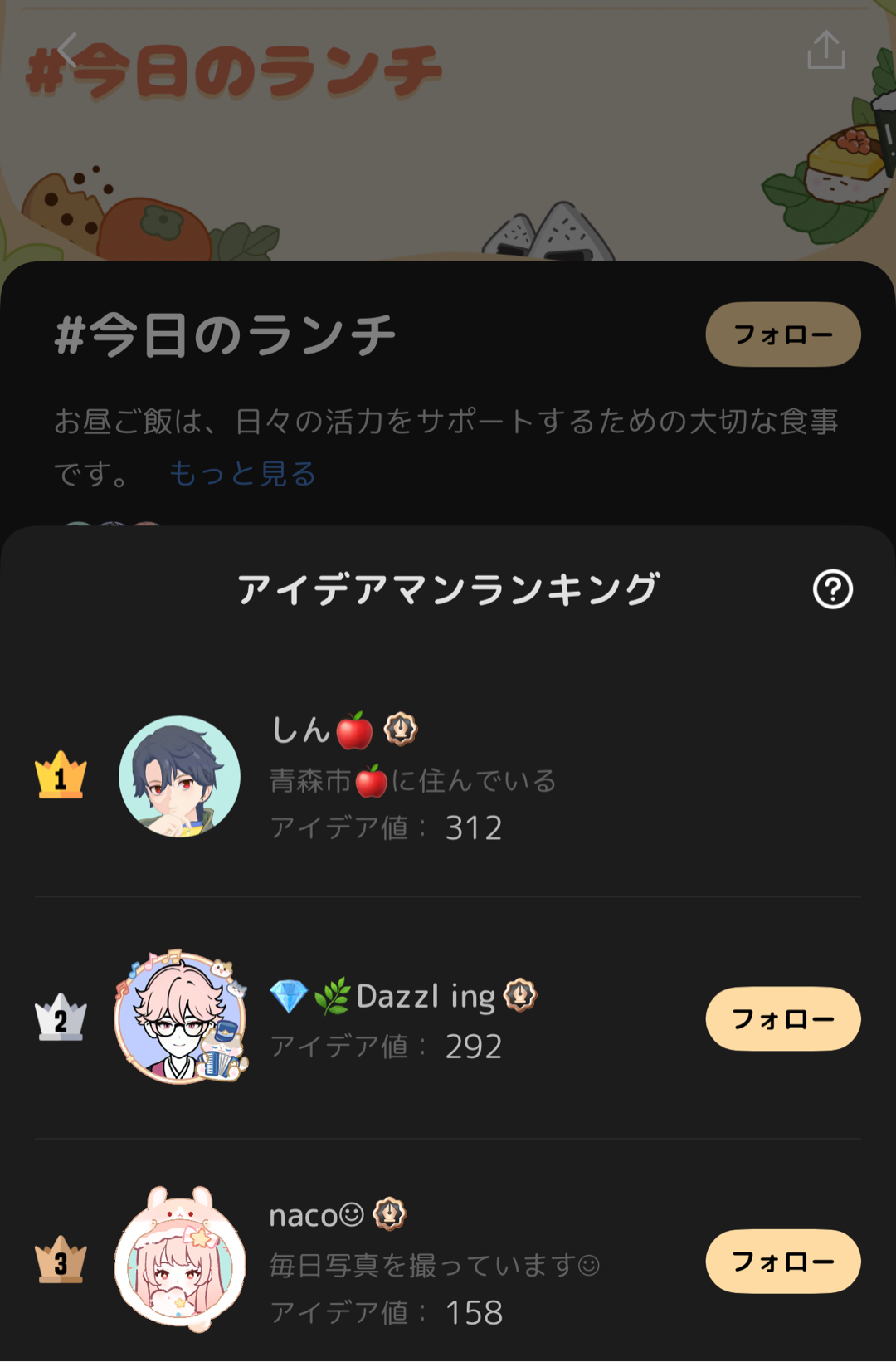Follow the #今日のランチ hashtag
This screenshot has width=896, height=1362.
click(782, 334)
